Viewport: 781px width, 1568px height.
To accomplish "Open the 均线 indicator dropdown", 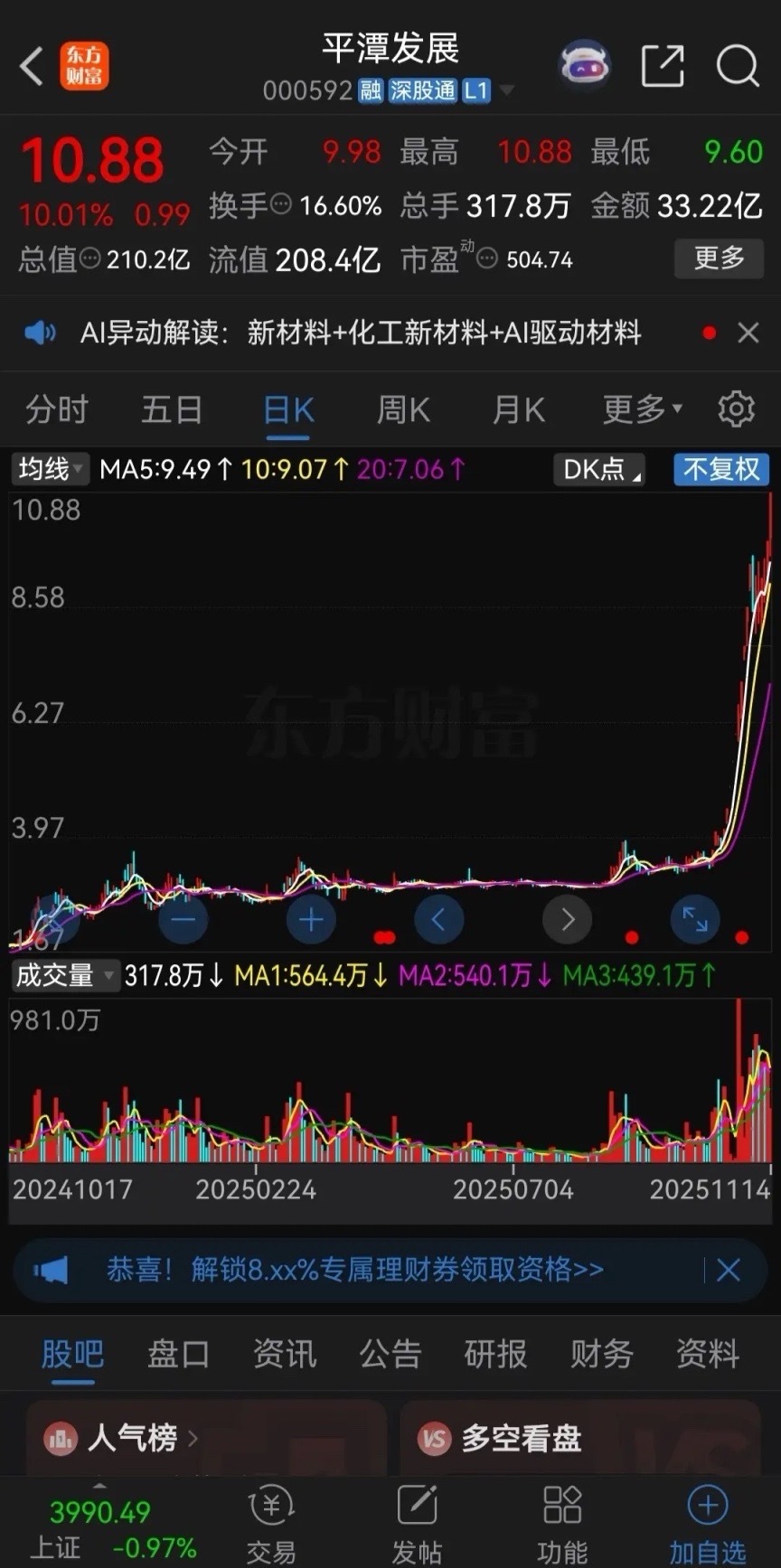I will point(49,470).
